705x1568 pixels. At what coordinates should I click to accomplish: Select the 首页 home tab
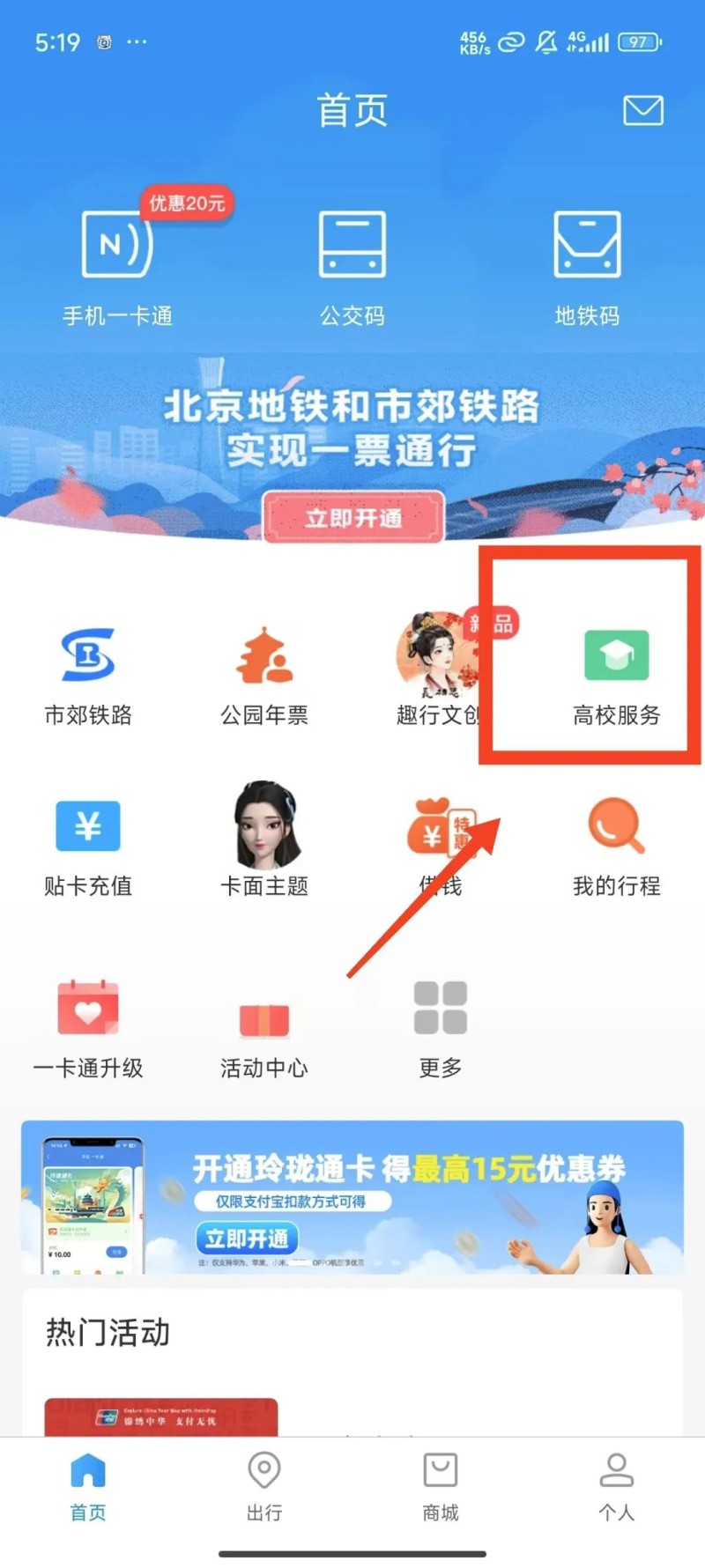[88, 1486]
